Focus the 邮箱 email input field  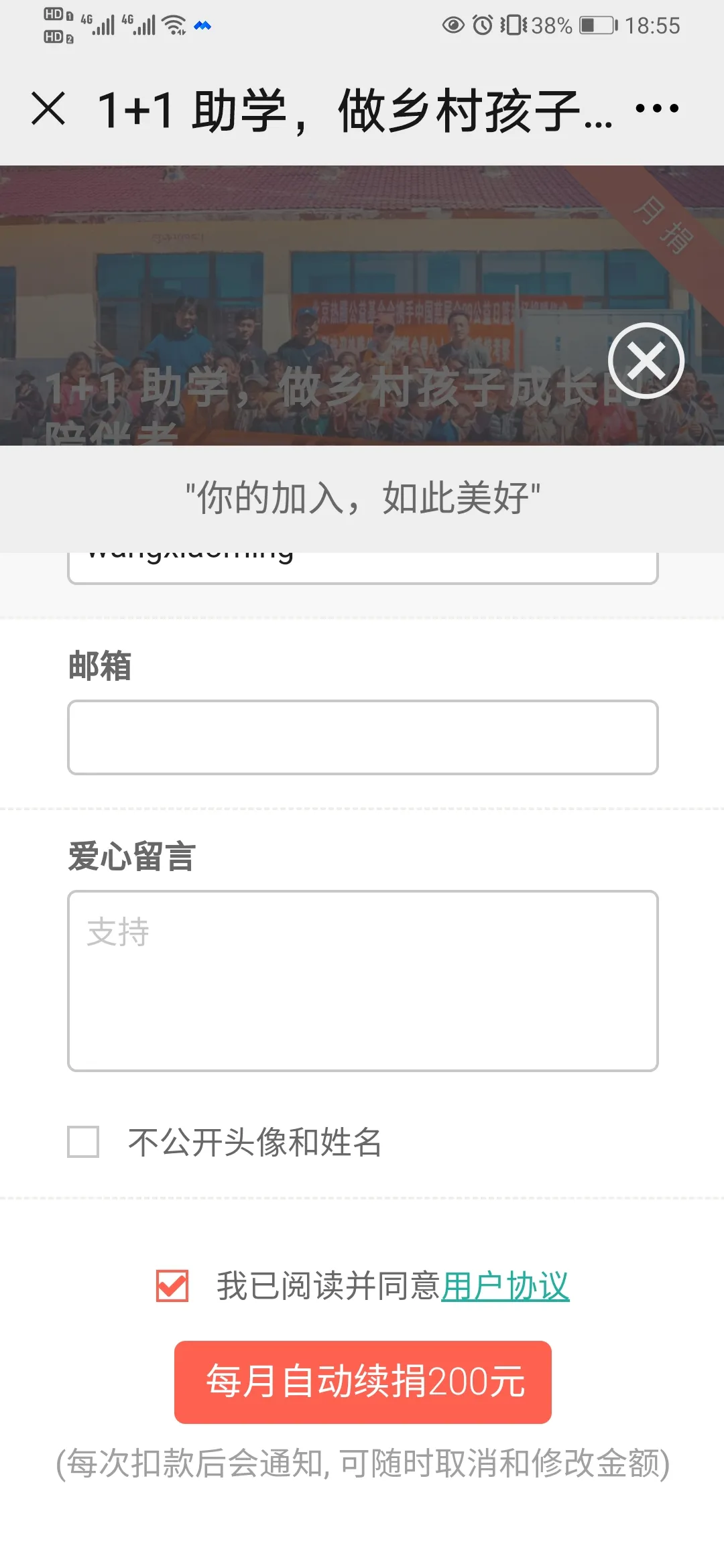(x=362, y=737)
